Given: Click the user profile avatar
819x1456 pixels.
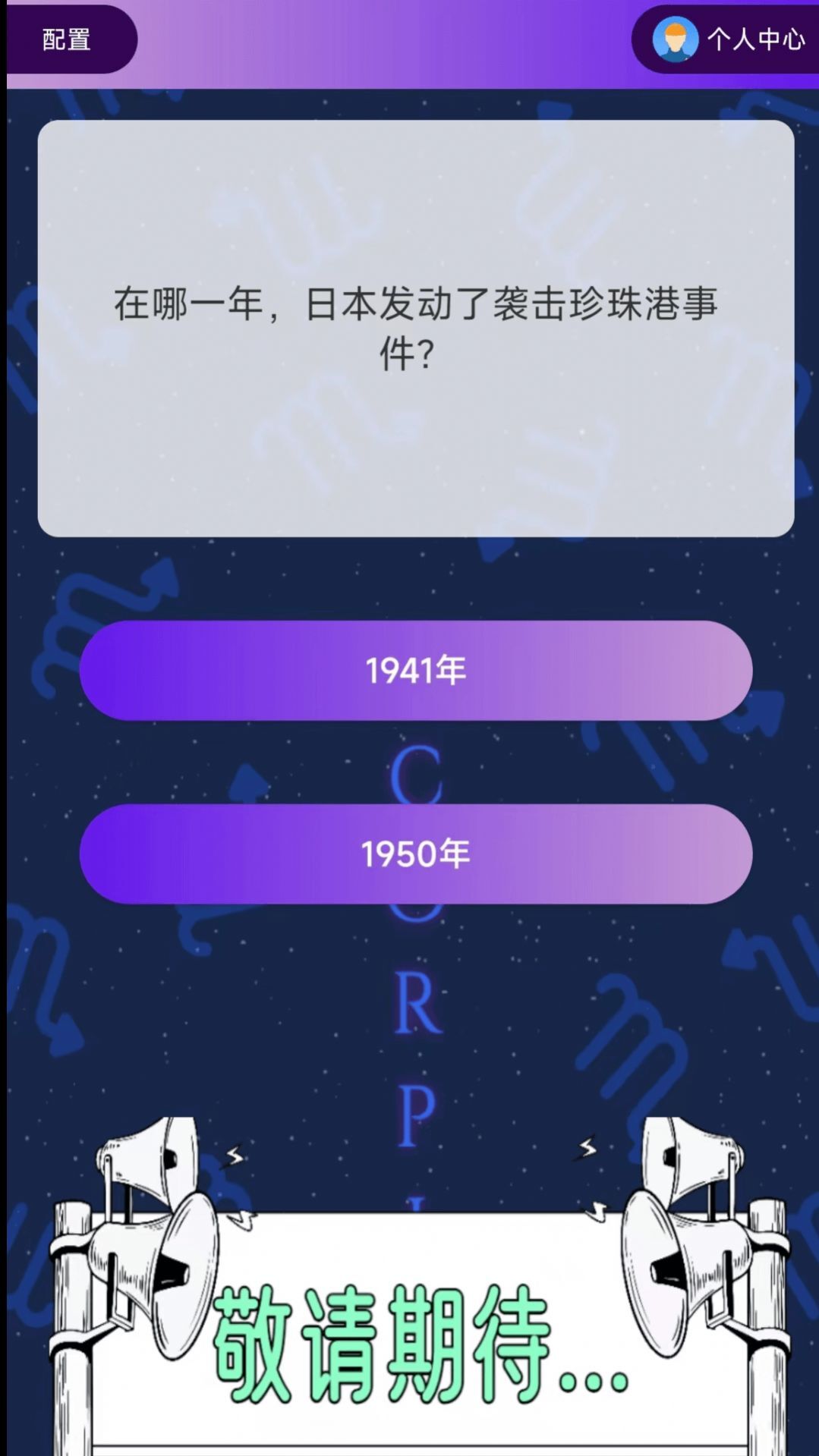Looking at the screenshot, I should tap(675, 39).
